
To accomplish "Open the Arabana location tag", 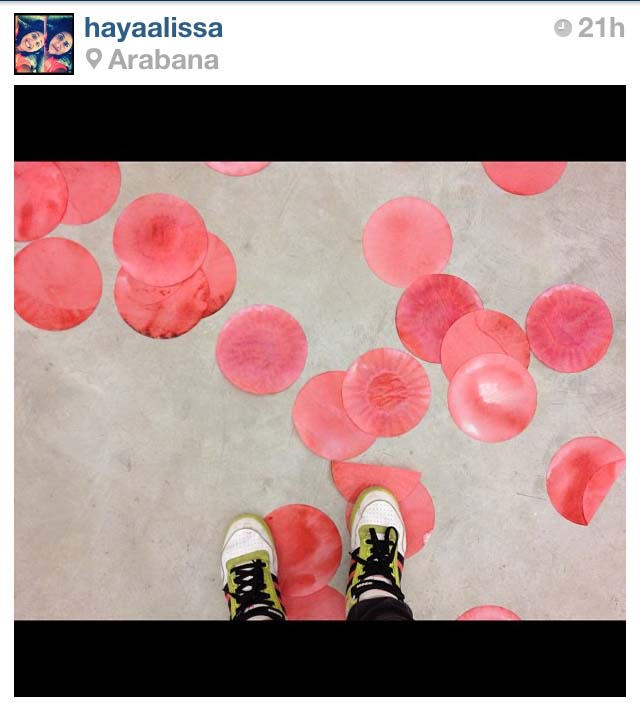I will coord(162,60).
